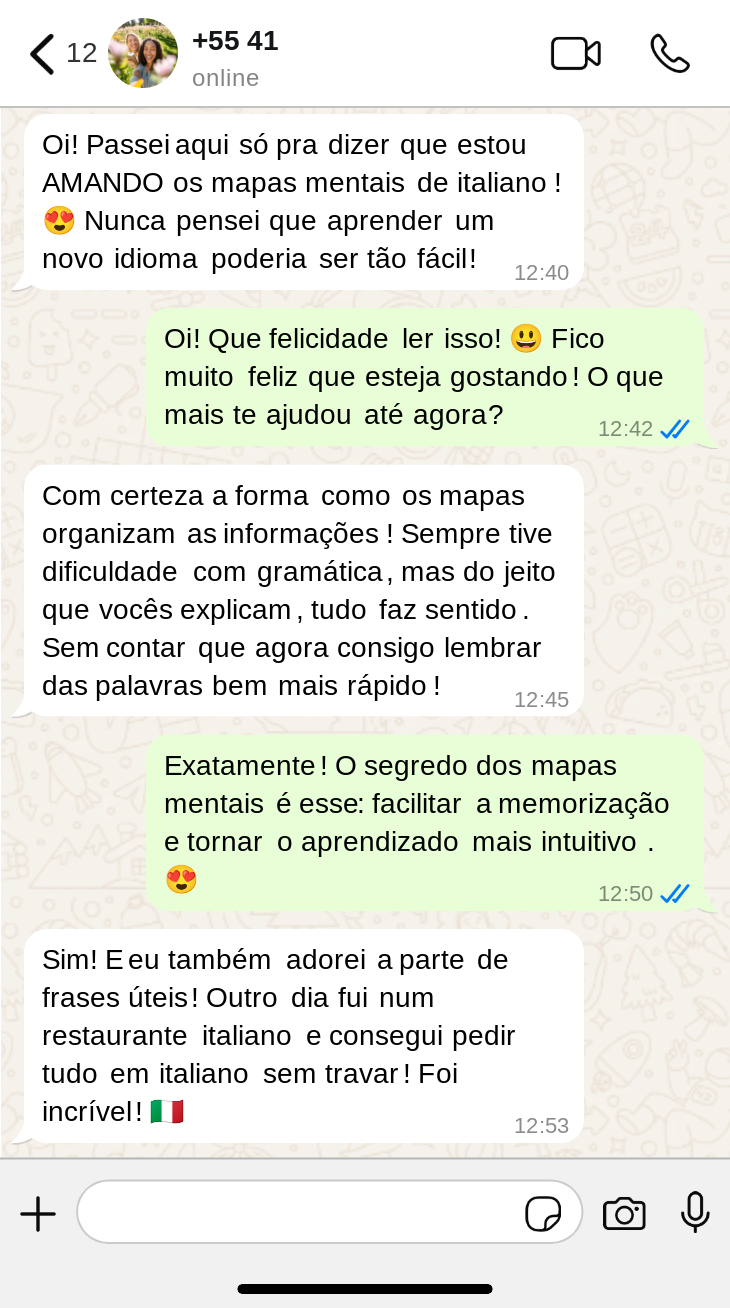Image resolution: width=730 pixels, height=1308 pixels.
Task: Open the camera to take a photo
Action: coord(624,1214)
